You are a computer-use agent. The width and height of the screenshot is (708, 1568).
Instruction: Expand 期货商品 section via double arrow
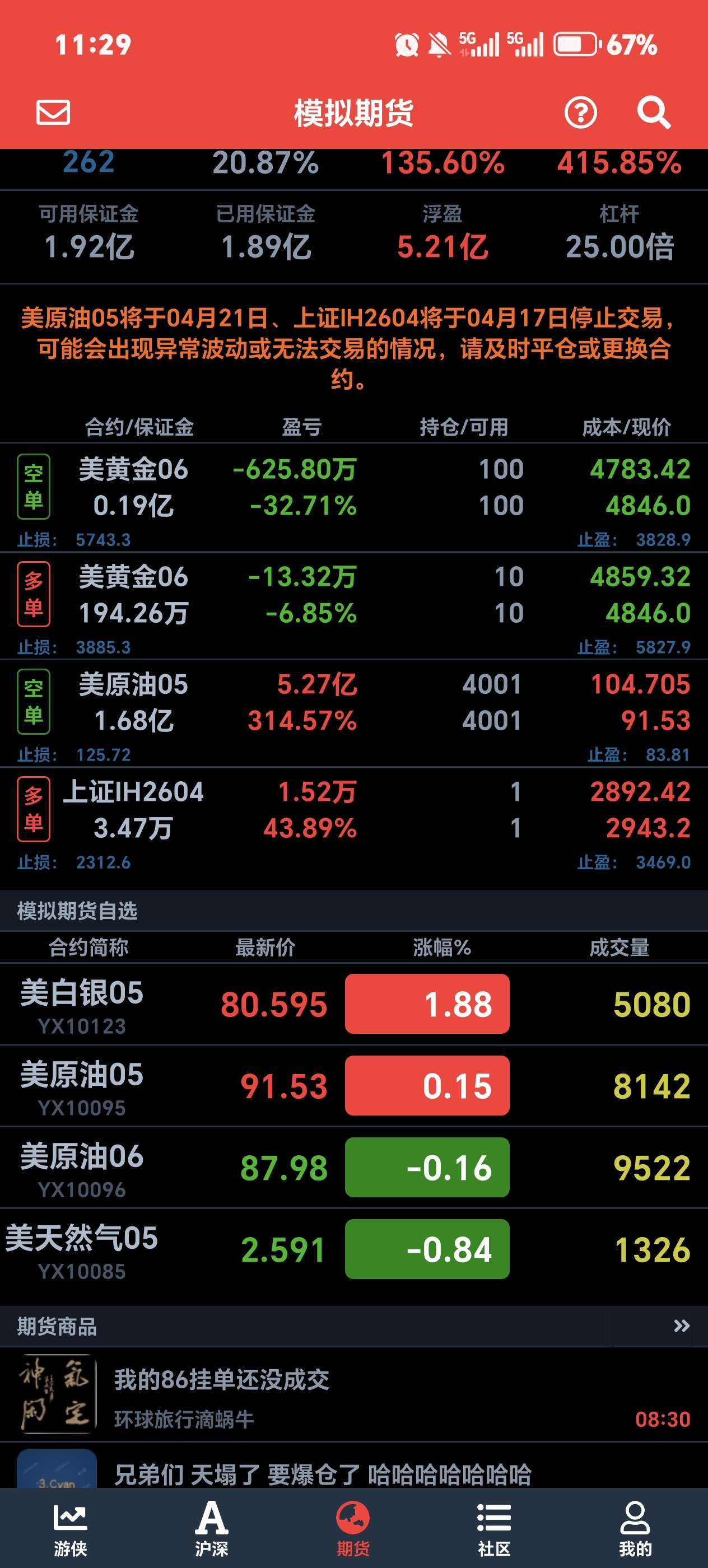point(681,1326)
